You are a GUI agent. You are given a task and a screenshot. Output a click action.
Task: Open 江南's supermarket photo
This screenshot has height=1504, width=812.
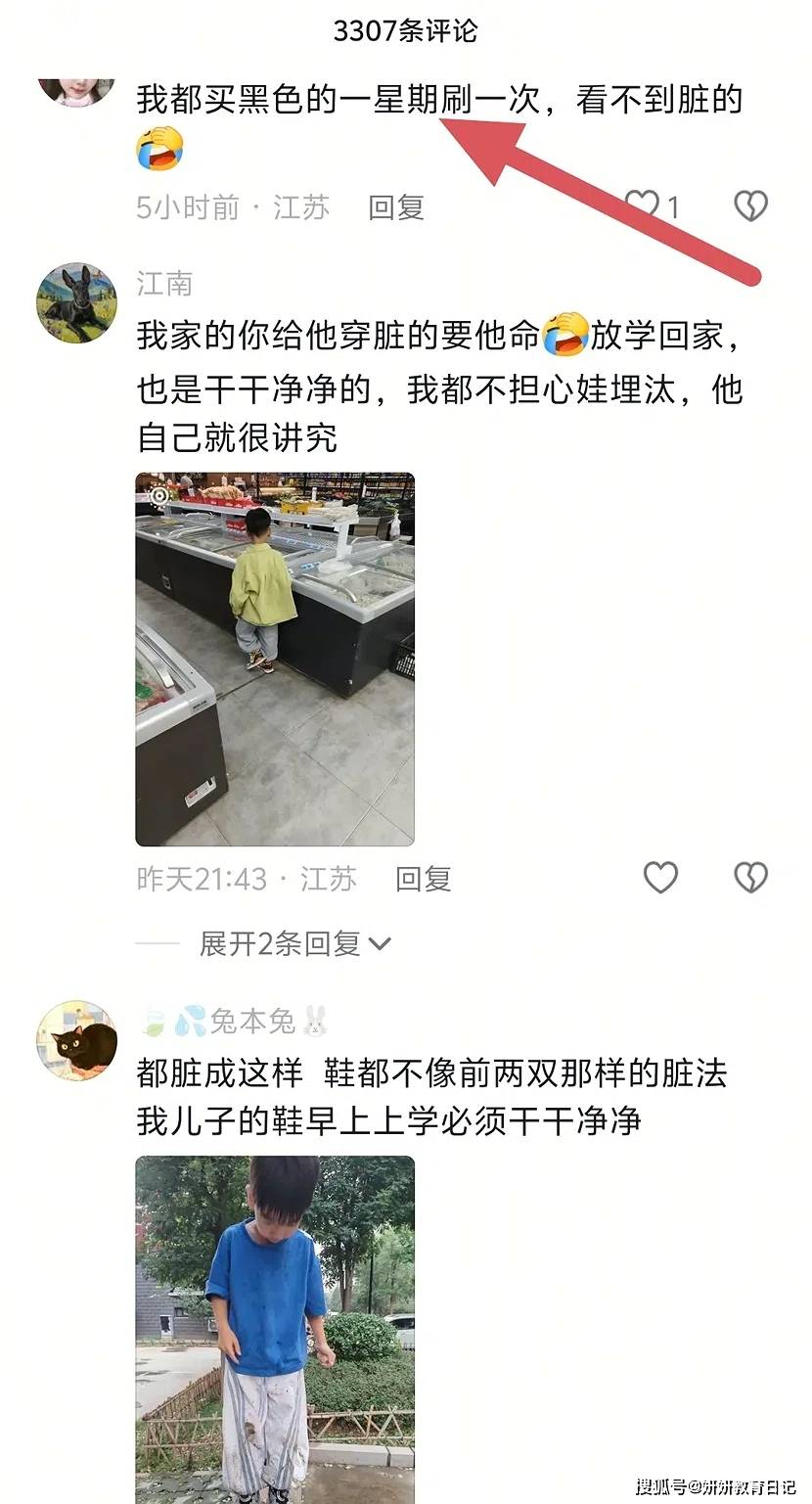tap(275, 660)
